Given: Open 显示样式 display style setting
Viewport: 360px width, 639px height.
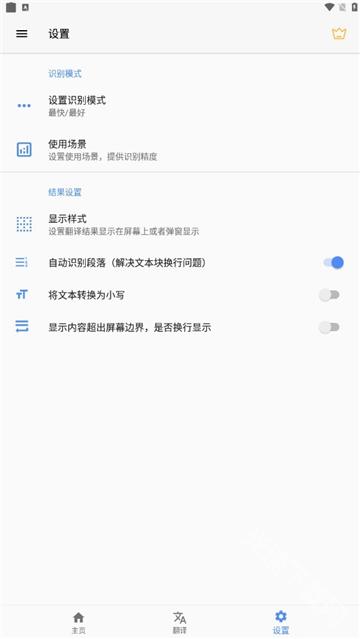Looking at the screenshot, I should [x=180, y=225].
